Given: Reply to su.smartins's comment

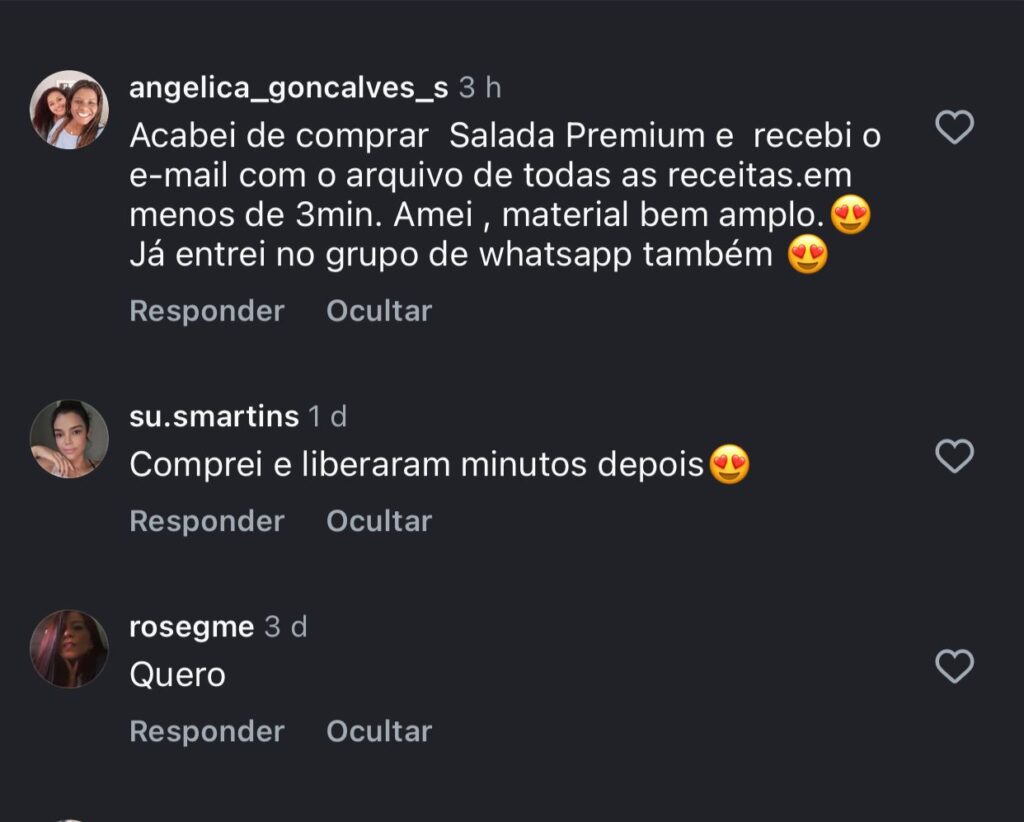Looking at the screenshot, I should tap(207, 521).
